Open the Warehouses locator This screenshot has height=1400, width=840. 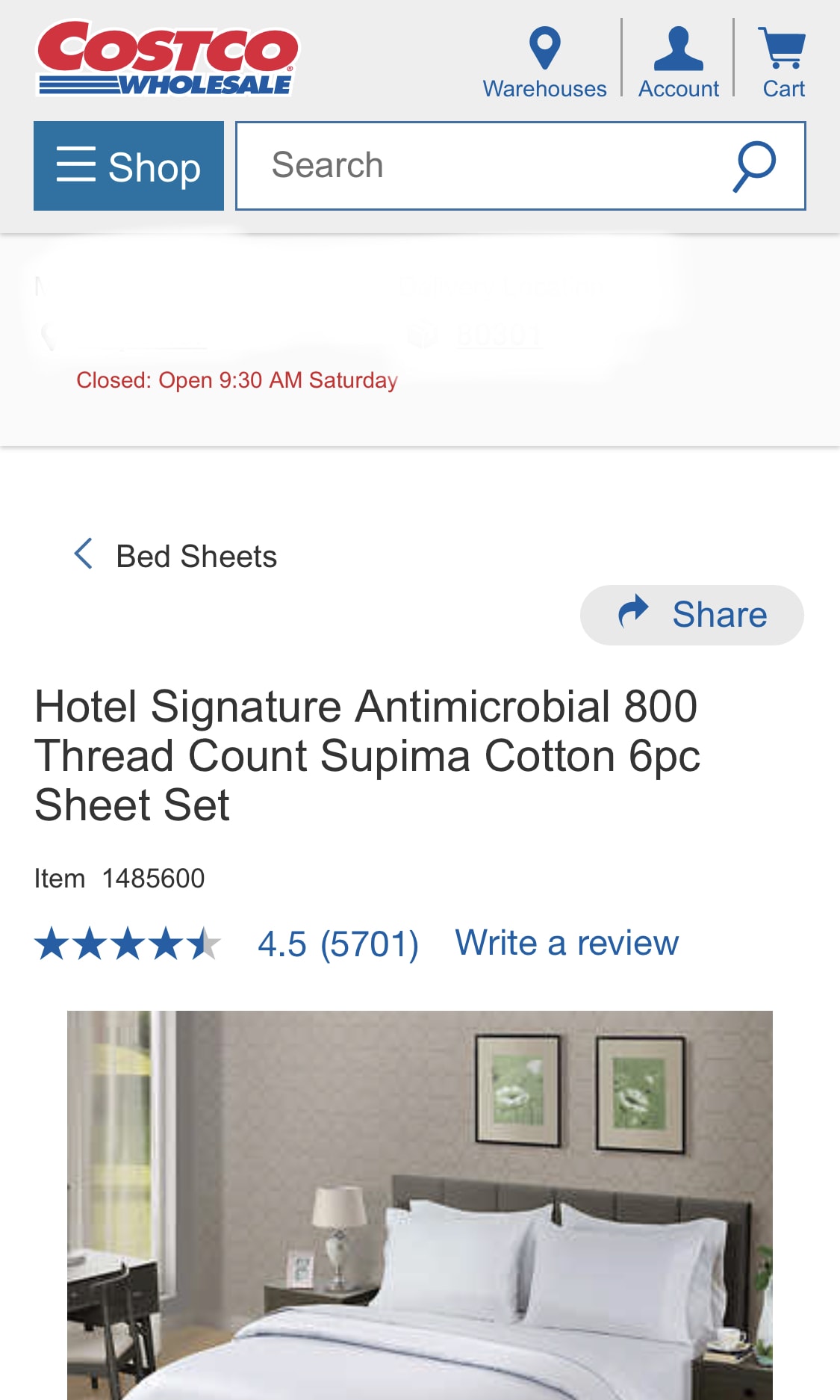544,64
